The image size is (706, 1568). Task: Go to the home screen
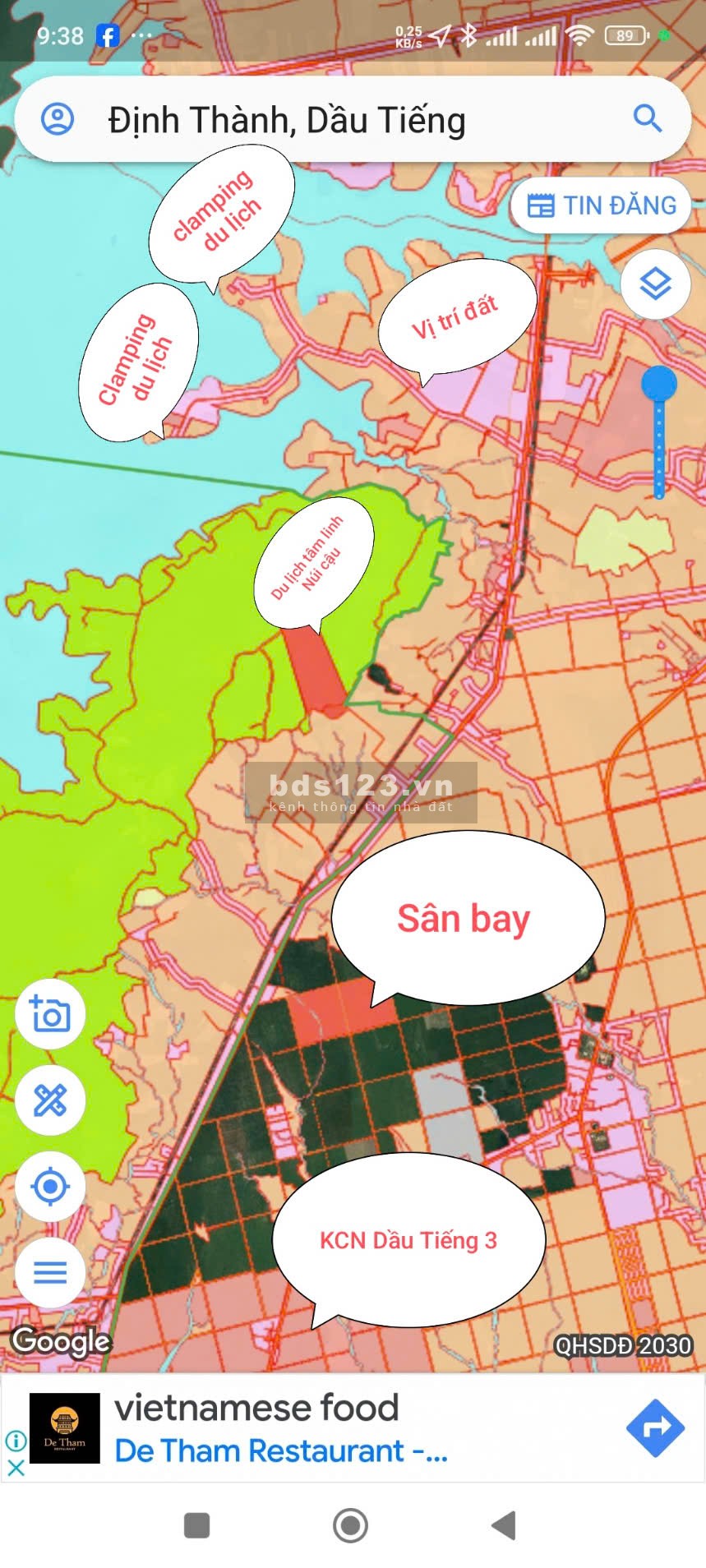point(351,1525)
